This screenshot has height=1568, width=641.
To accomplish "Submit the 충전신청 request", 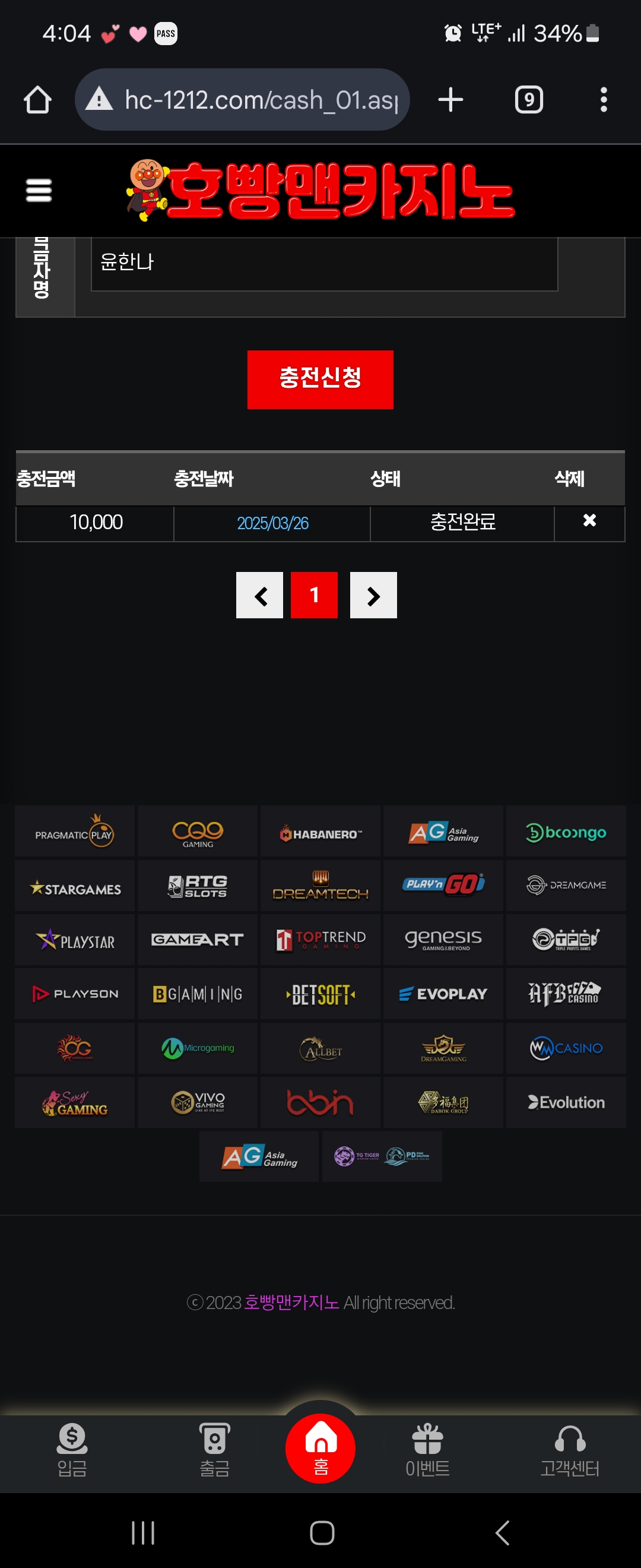I will [320, 379].
